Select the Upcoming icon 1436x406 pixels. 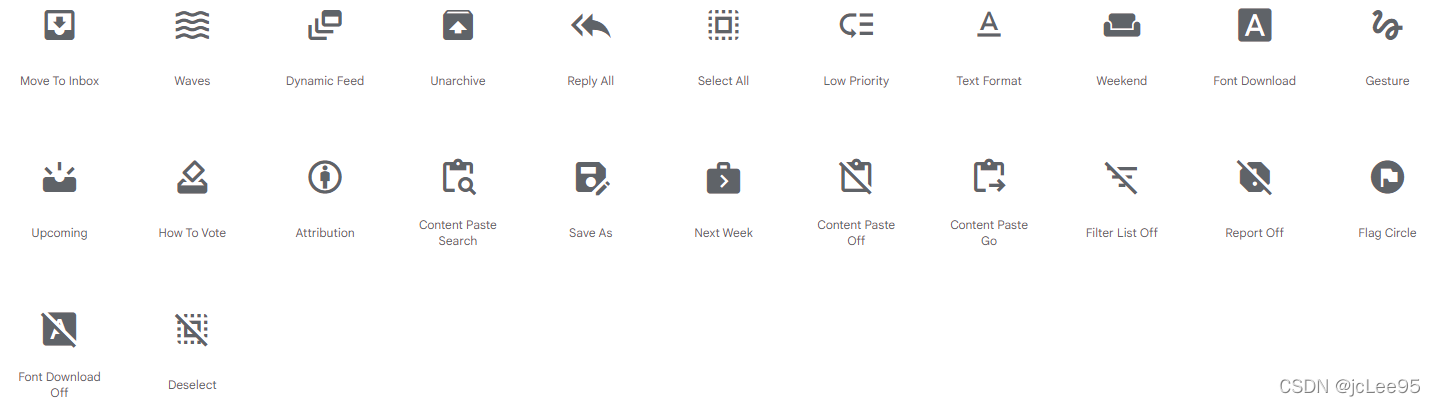click(60, 178)
